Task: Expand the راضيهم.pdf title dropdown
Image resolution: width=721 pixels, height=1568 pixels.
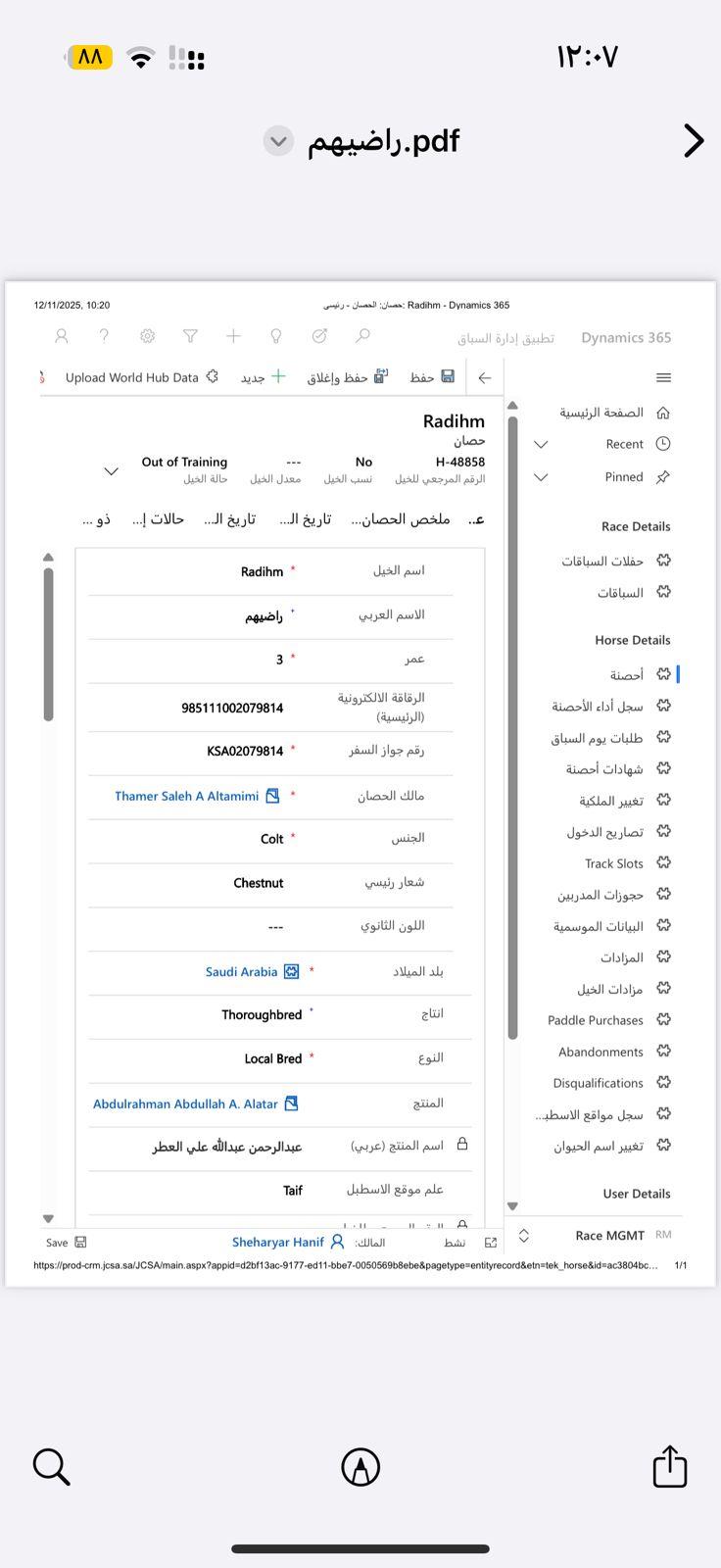Action: coord(279,141)
